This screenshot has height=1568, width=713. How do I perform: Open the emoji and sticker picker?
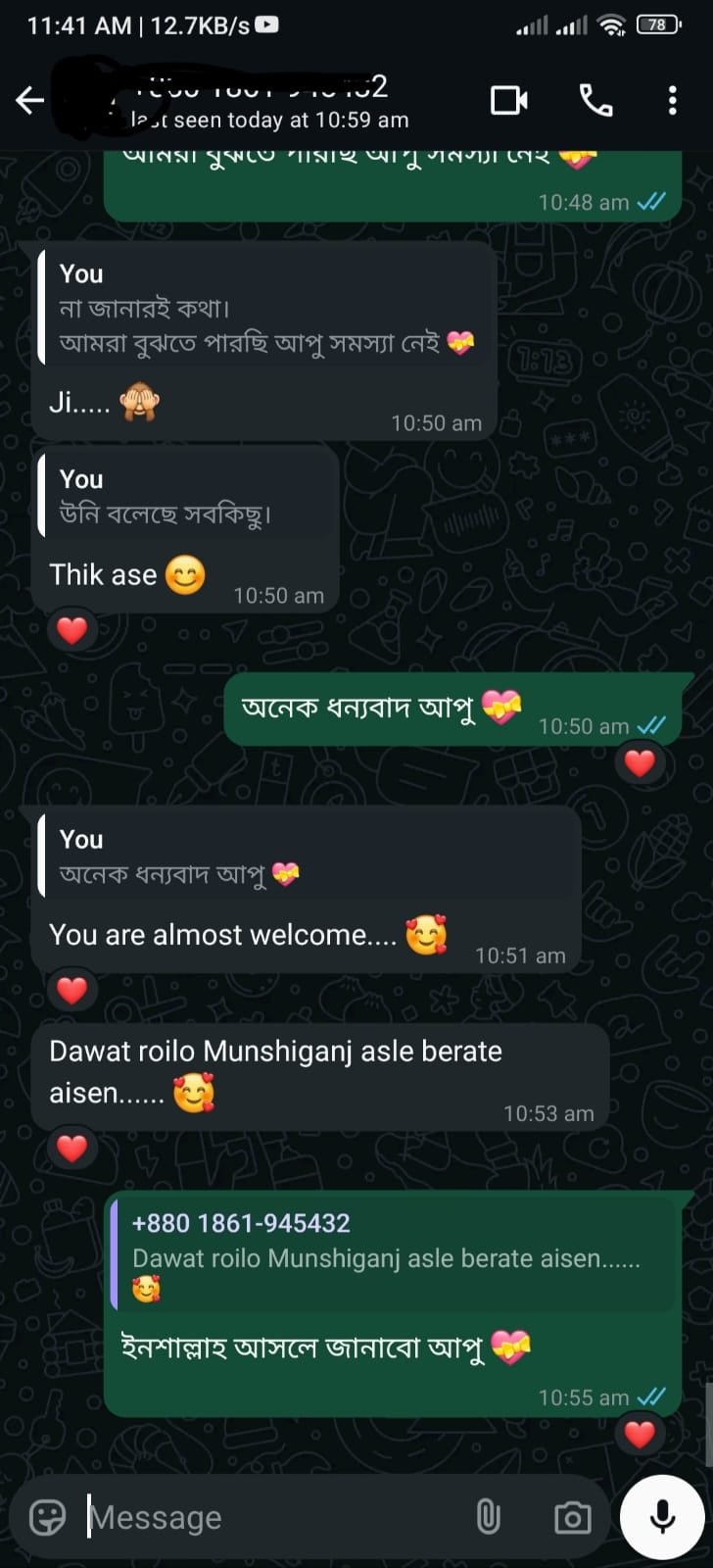point(47,1517)
